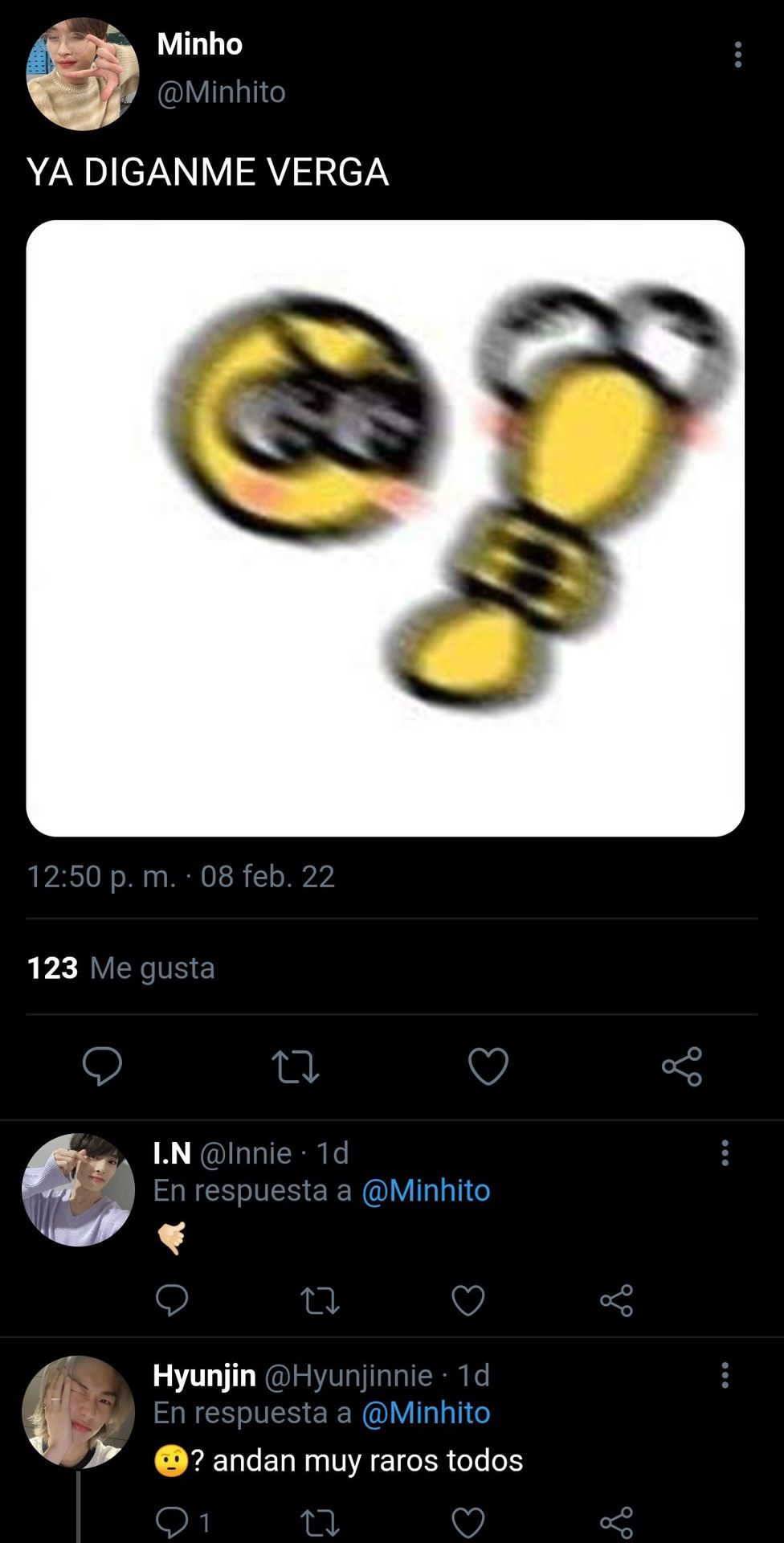
Task: Retweet Minho's tweet
Action: 295,1066
